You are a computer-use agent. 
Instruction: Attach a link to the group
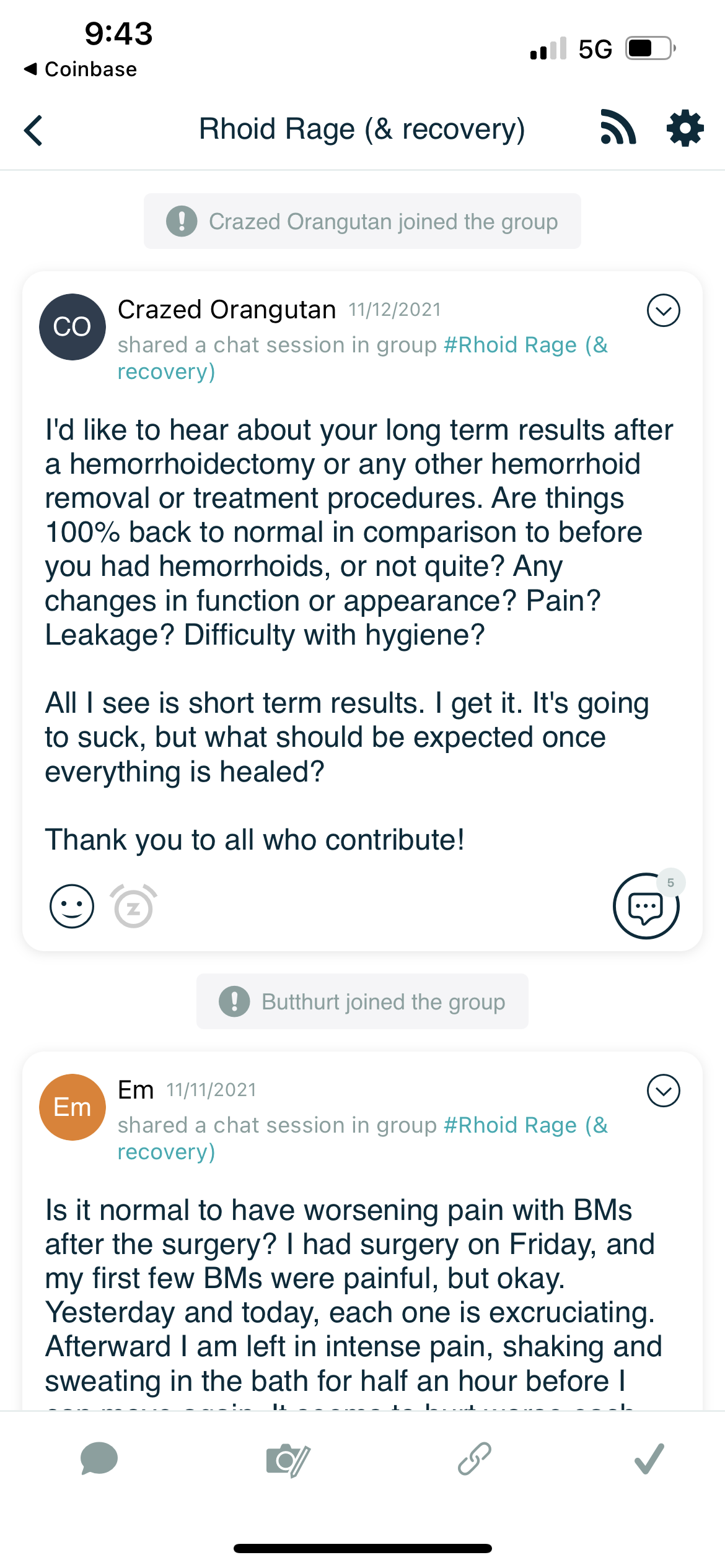click(x=475, y=1459)
